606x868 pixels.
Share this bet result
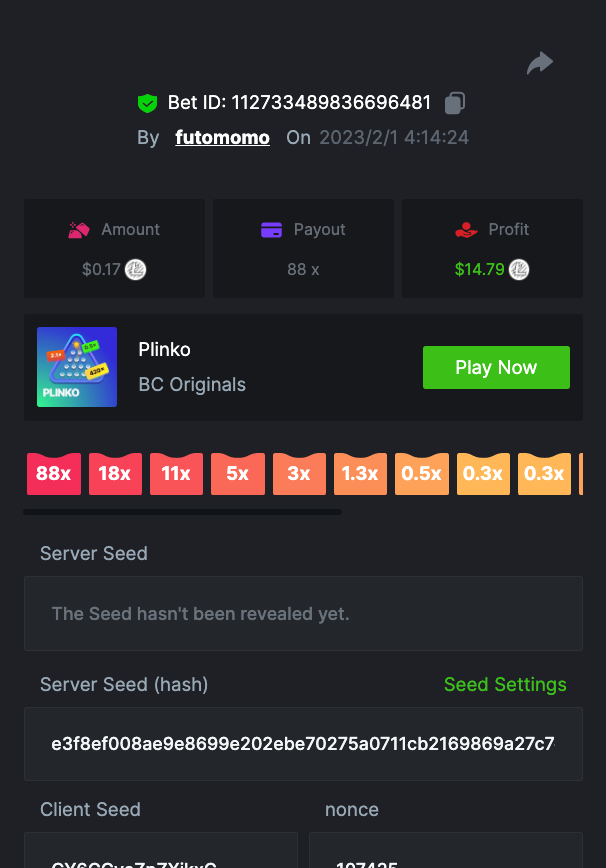click(540, 64)
